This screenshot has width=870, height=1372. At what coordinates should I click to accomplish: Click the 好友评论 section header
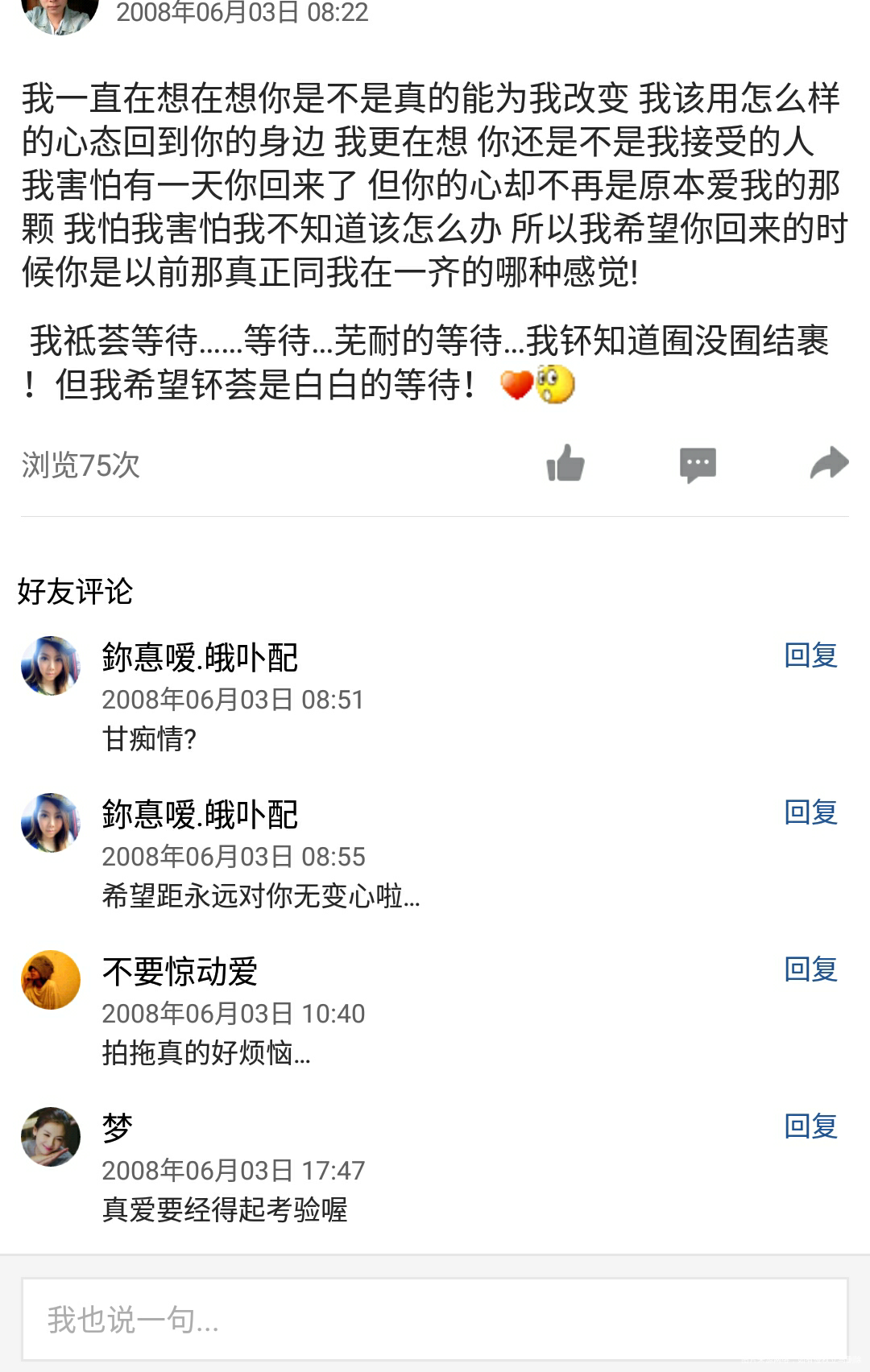pos(76,590)
